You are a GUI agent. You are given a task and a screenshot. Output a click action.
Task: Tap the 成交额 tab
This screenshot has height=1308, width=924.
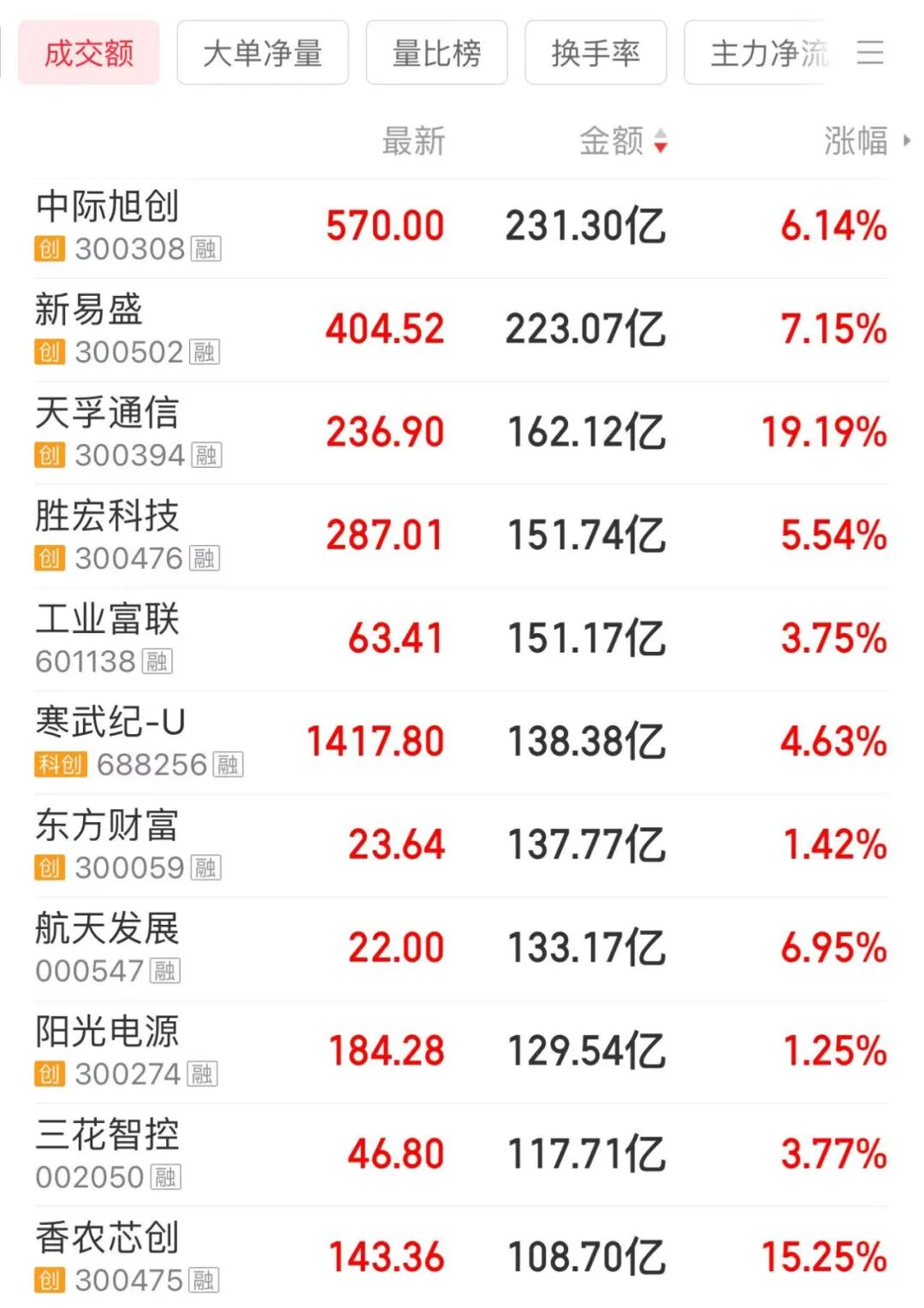point(89,53)
